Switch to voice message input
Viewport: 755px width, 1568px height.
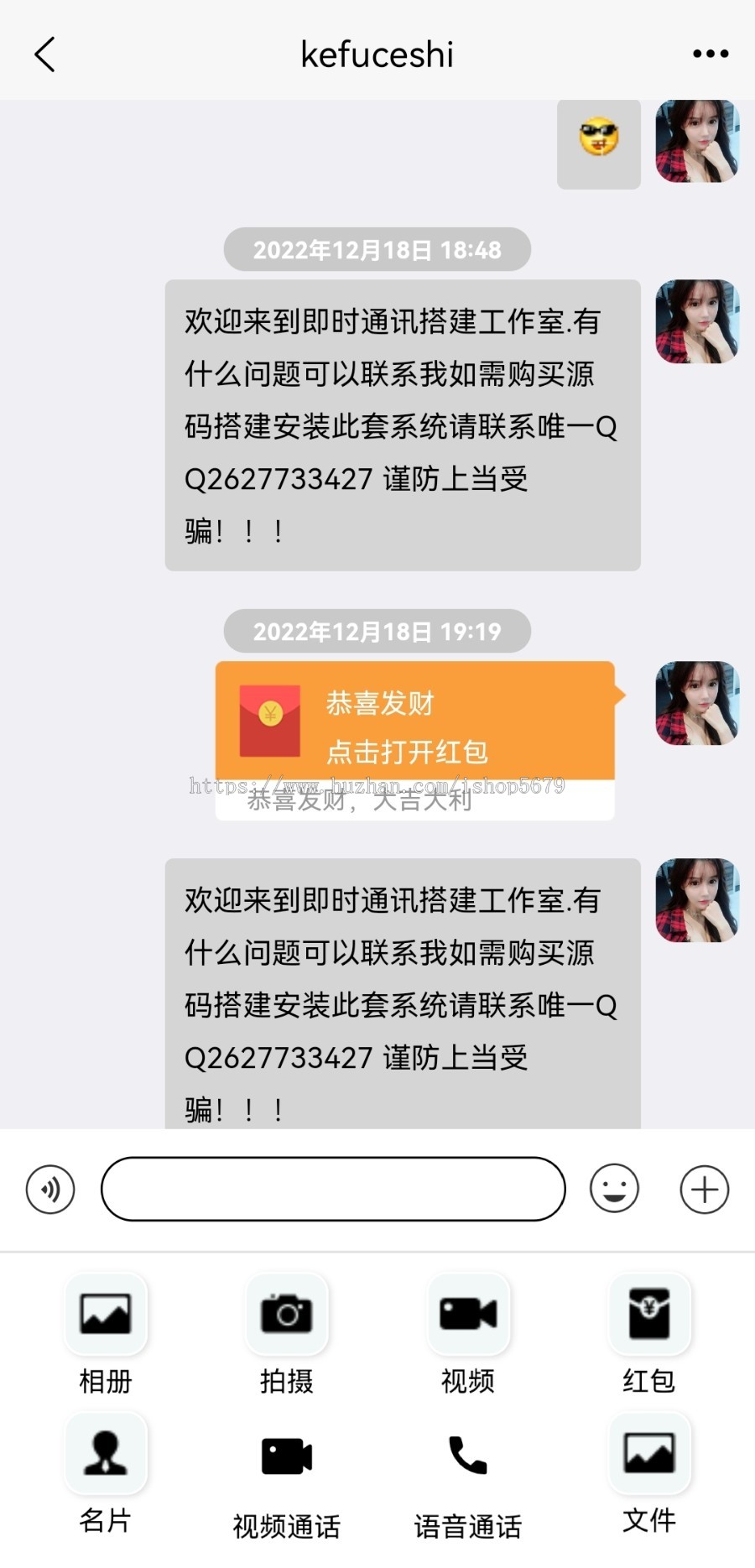50,1189
